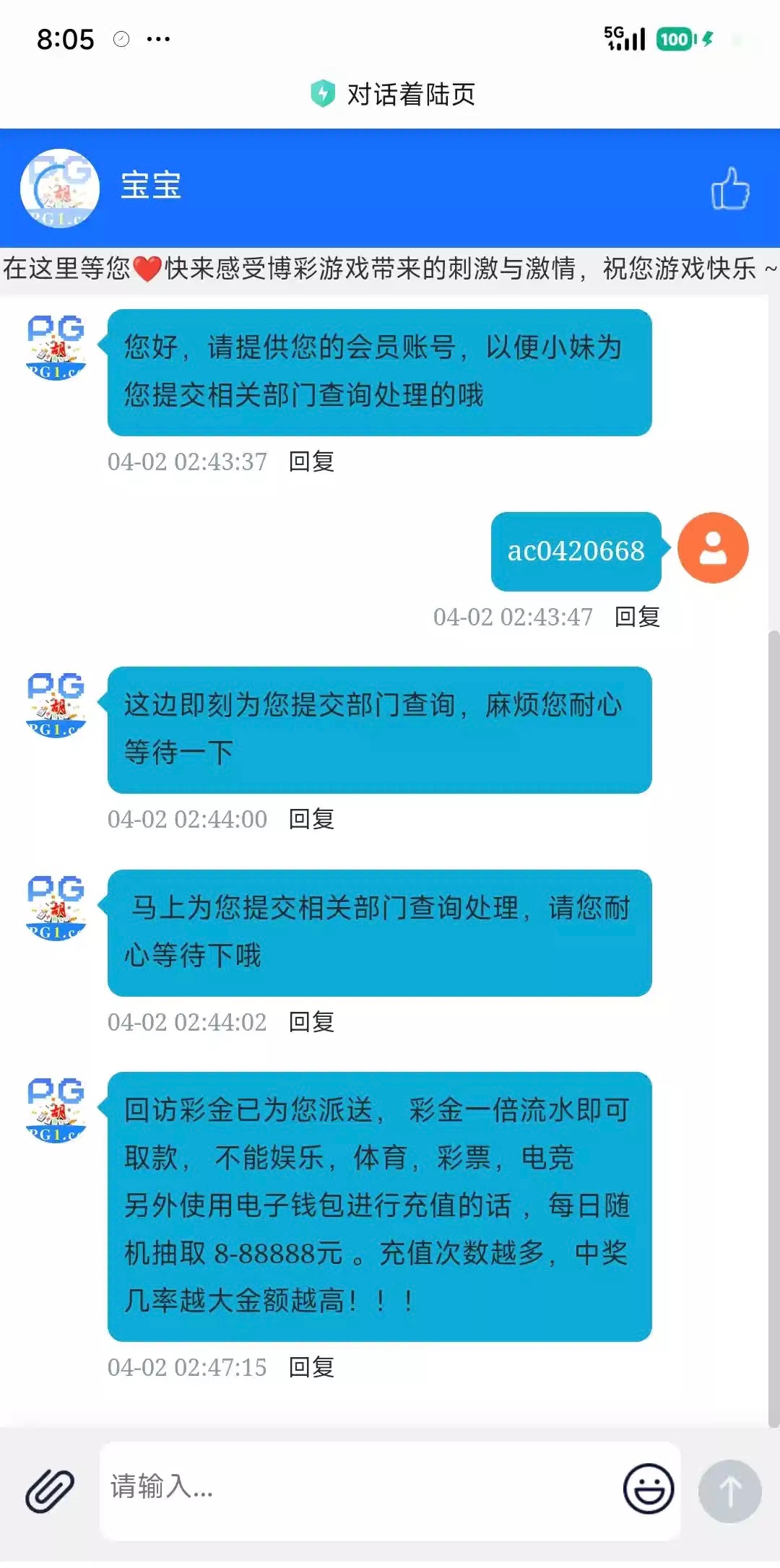This screenshot has height=1568, width=780.
Task: Tap the send arrow button
Action: pos(729,1491)
